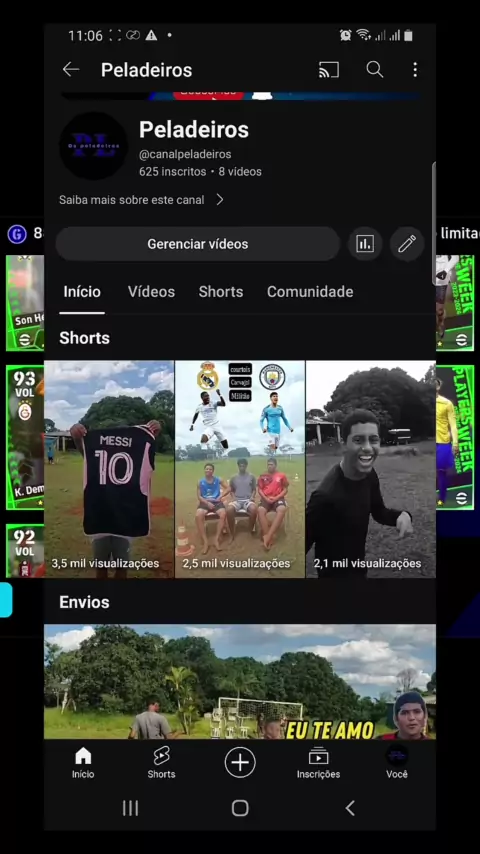This screenshot has width=480, height=854.
Task: Play the EU TE AMO video
Action: [x=240, y=681]
